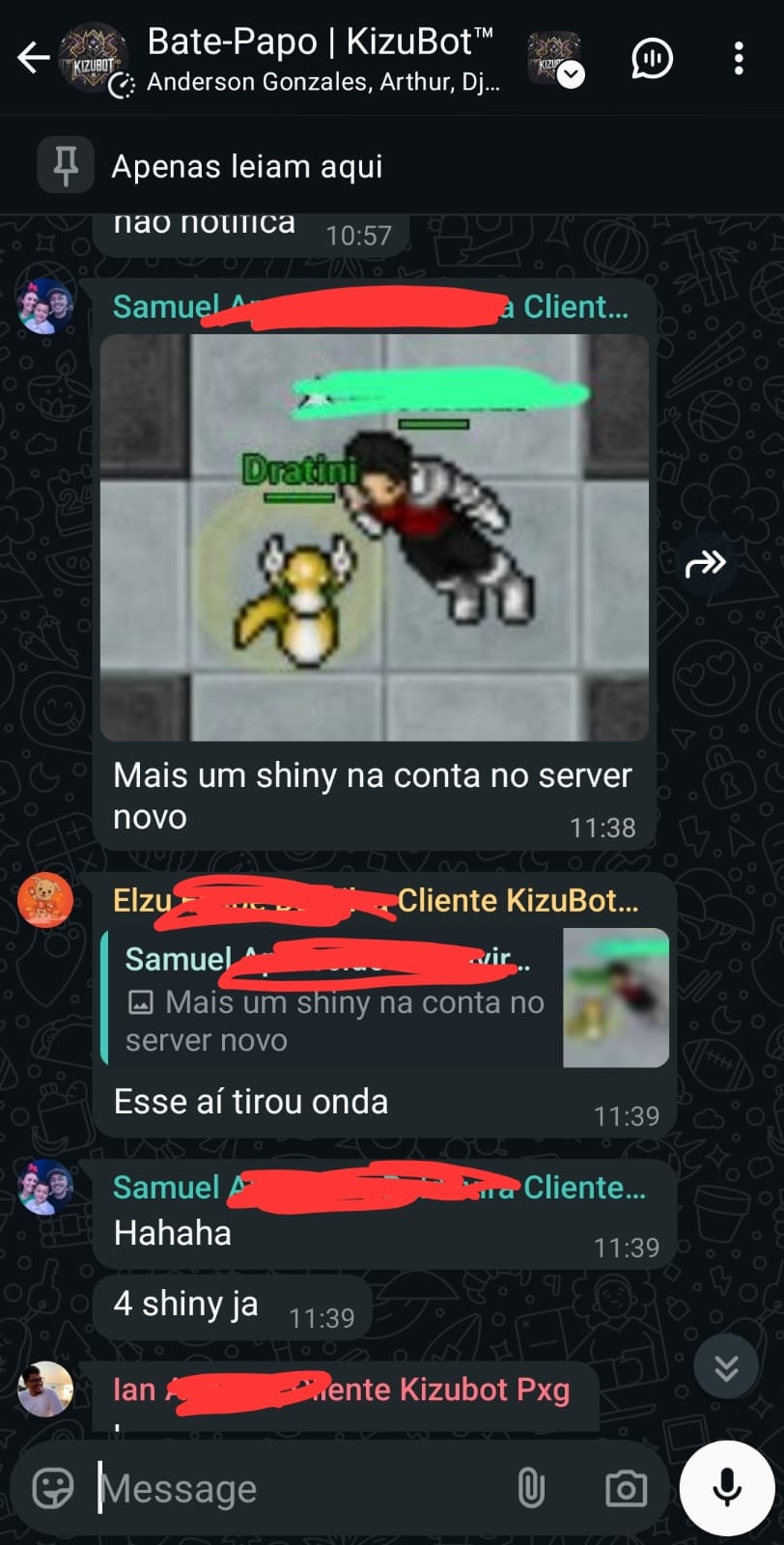784x1545 pixels.
Task: Forward the Dratini image message
Action: point(705,563)
